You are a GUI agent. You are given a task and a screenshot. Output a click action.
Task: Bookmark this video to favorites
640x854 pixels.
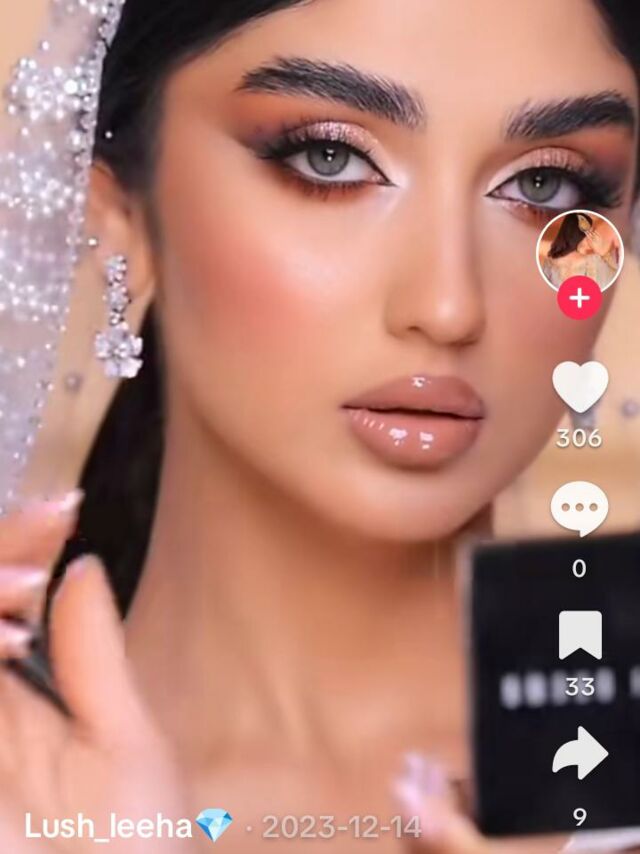pos(580,636)
